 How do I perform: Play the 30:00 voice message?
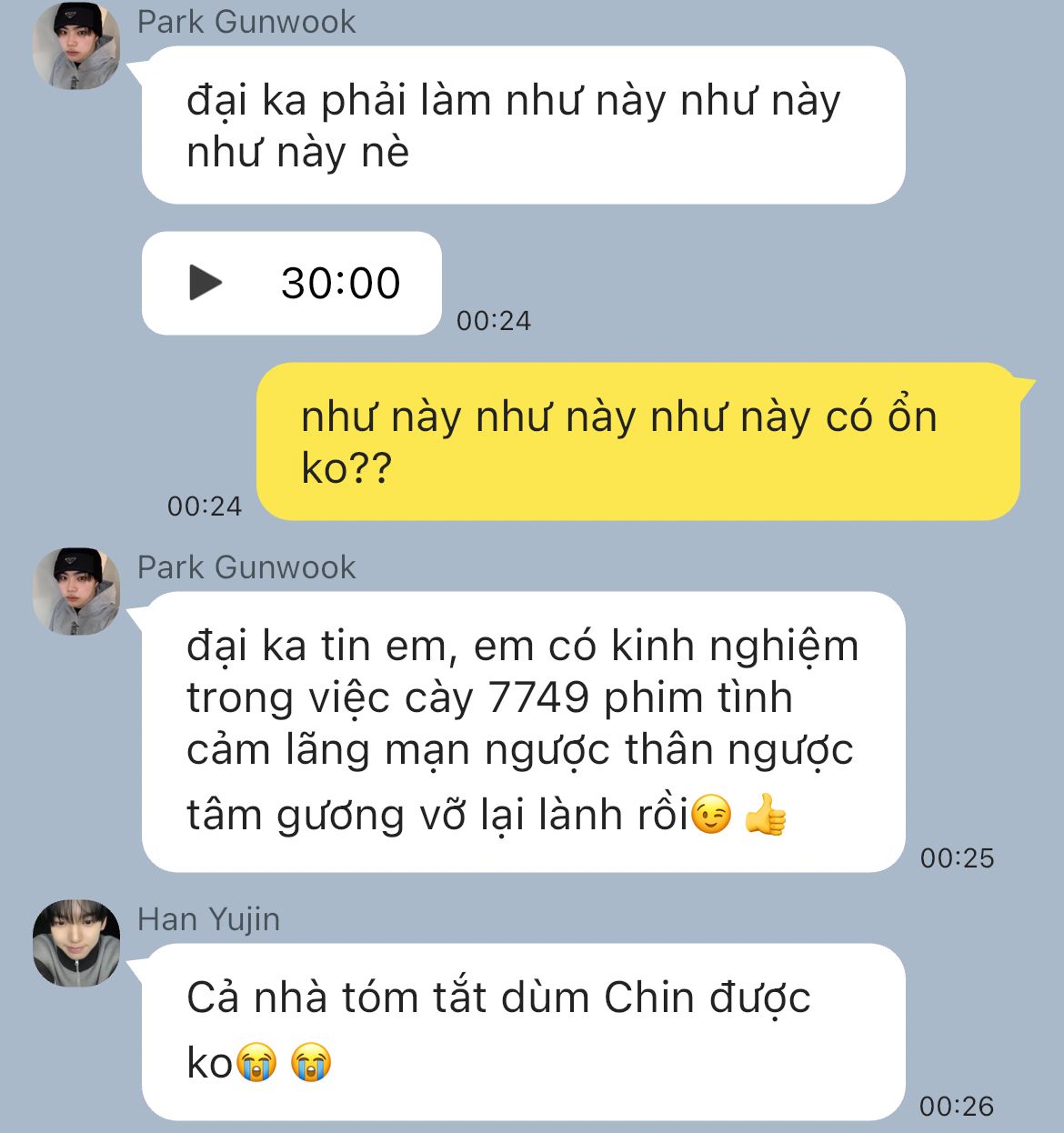pyautogui.click(x=206, y=283)
